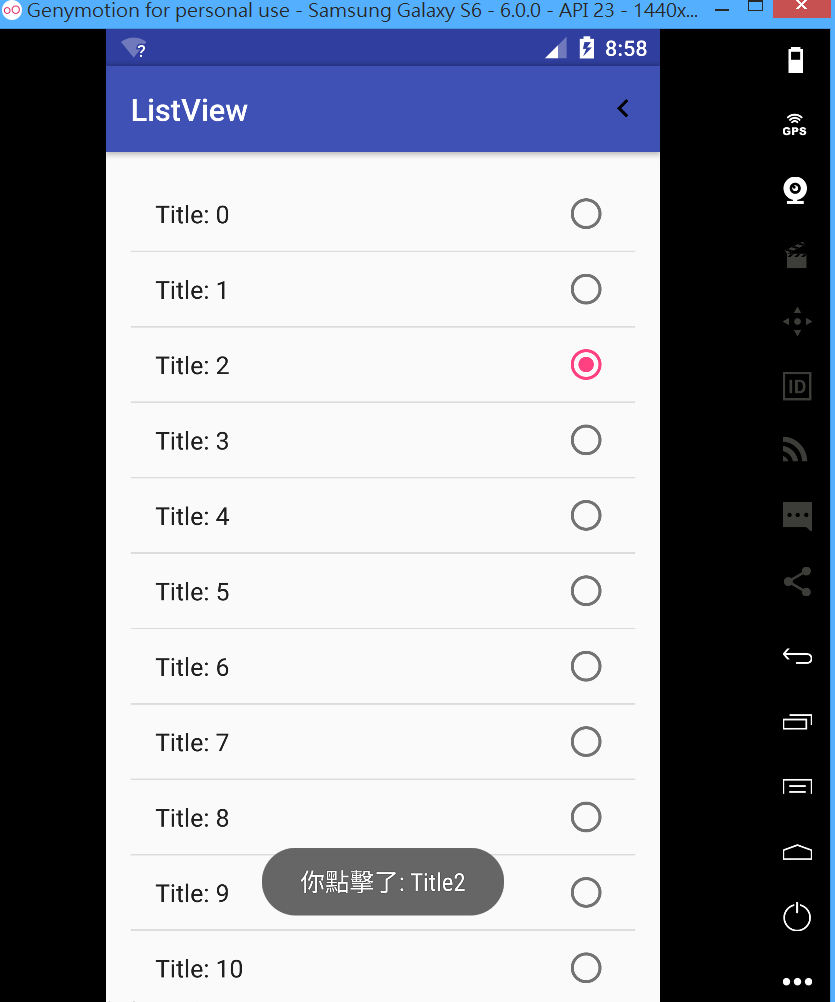Open the SMS widget
This screenshot has width=835, height=1002.
(x=795, y=517)
